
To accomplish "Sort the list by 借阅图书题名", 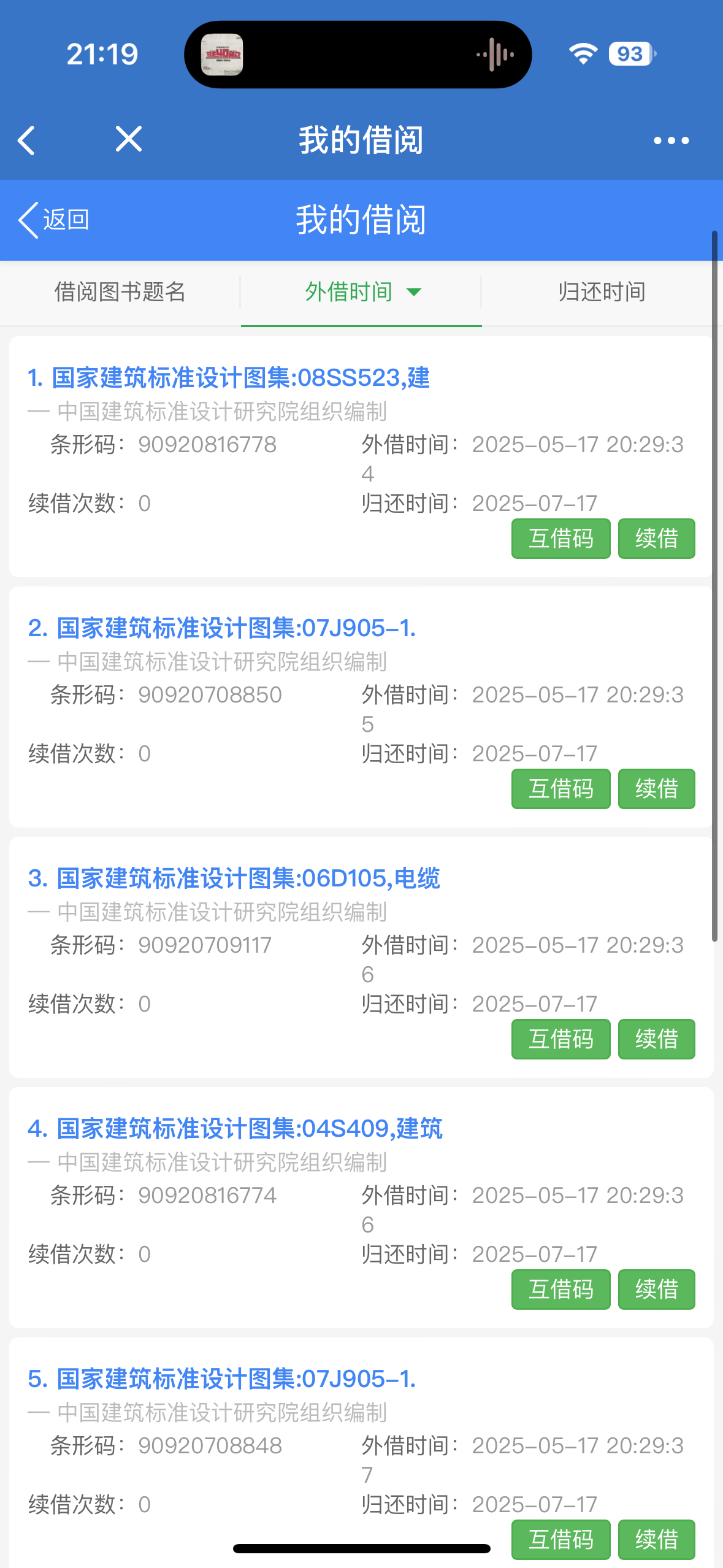I will click(120, 292).
